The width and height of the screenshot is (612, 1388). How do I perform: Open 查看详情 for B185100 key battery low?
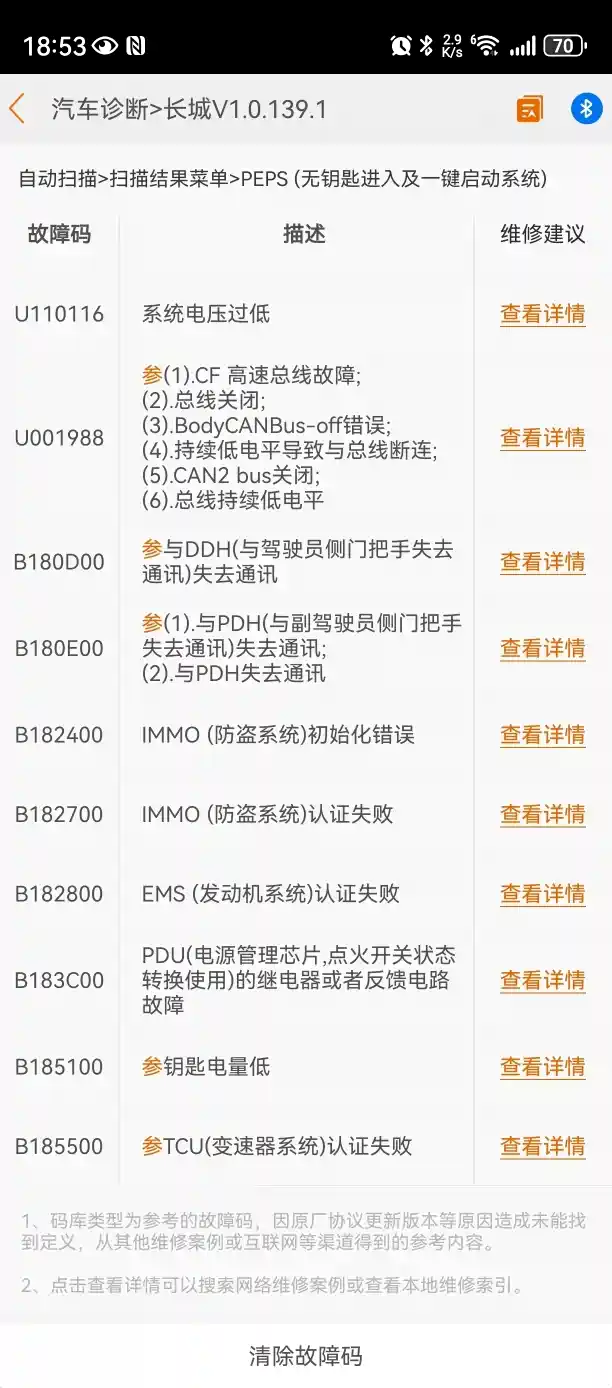click(x=542, y=1067)
